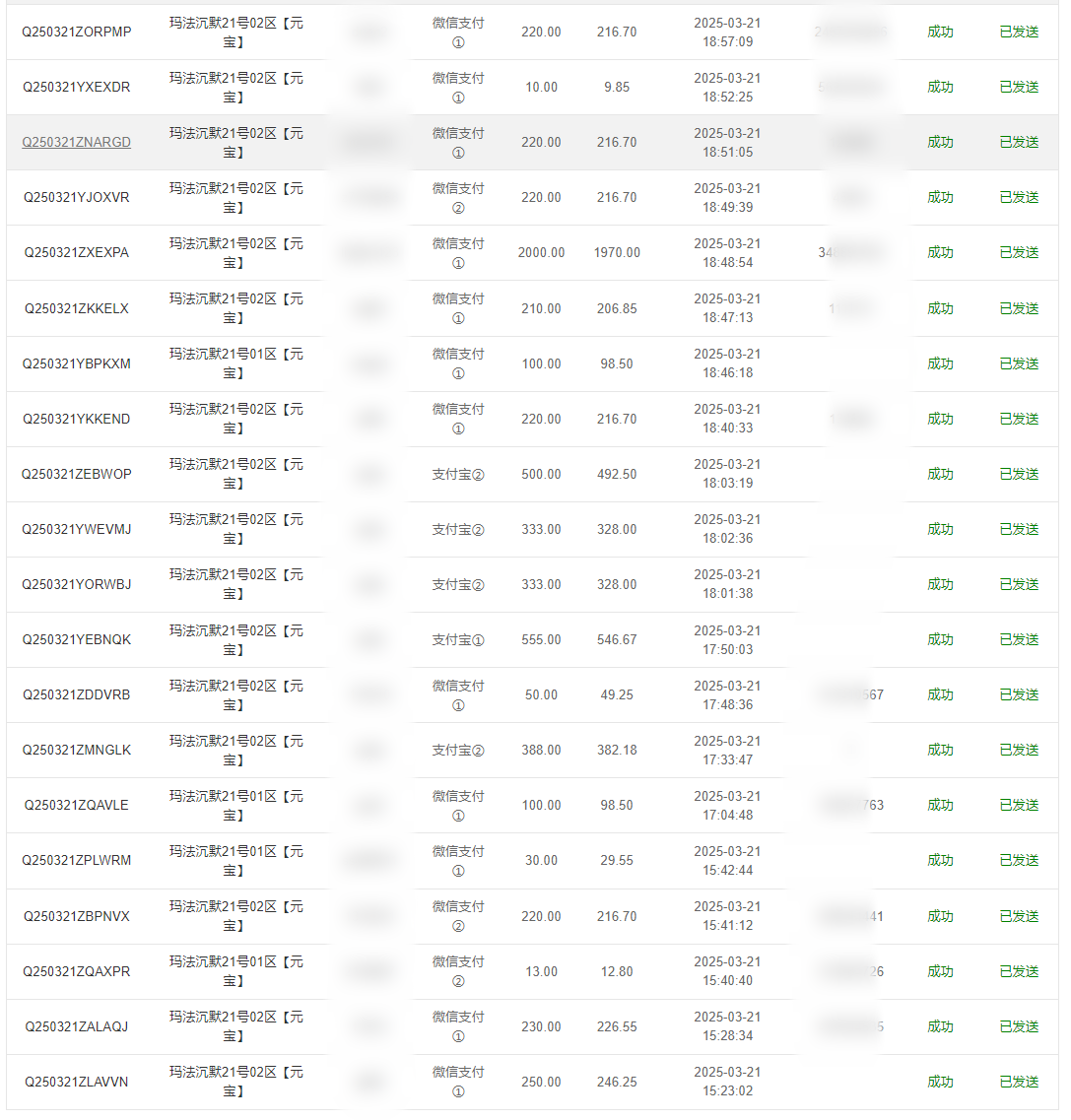Tap order ID Q250321ZKKELX
Image resolution: width=1071 pixels, height=1120 pixels.
77,308
